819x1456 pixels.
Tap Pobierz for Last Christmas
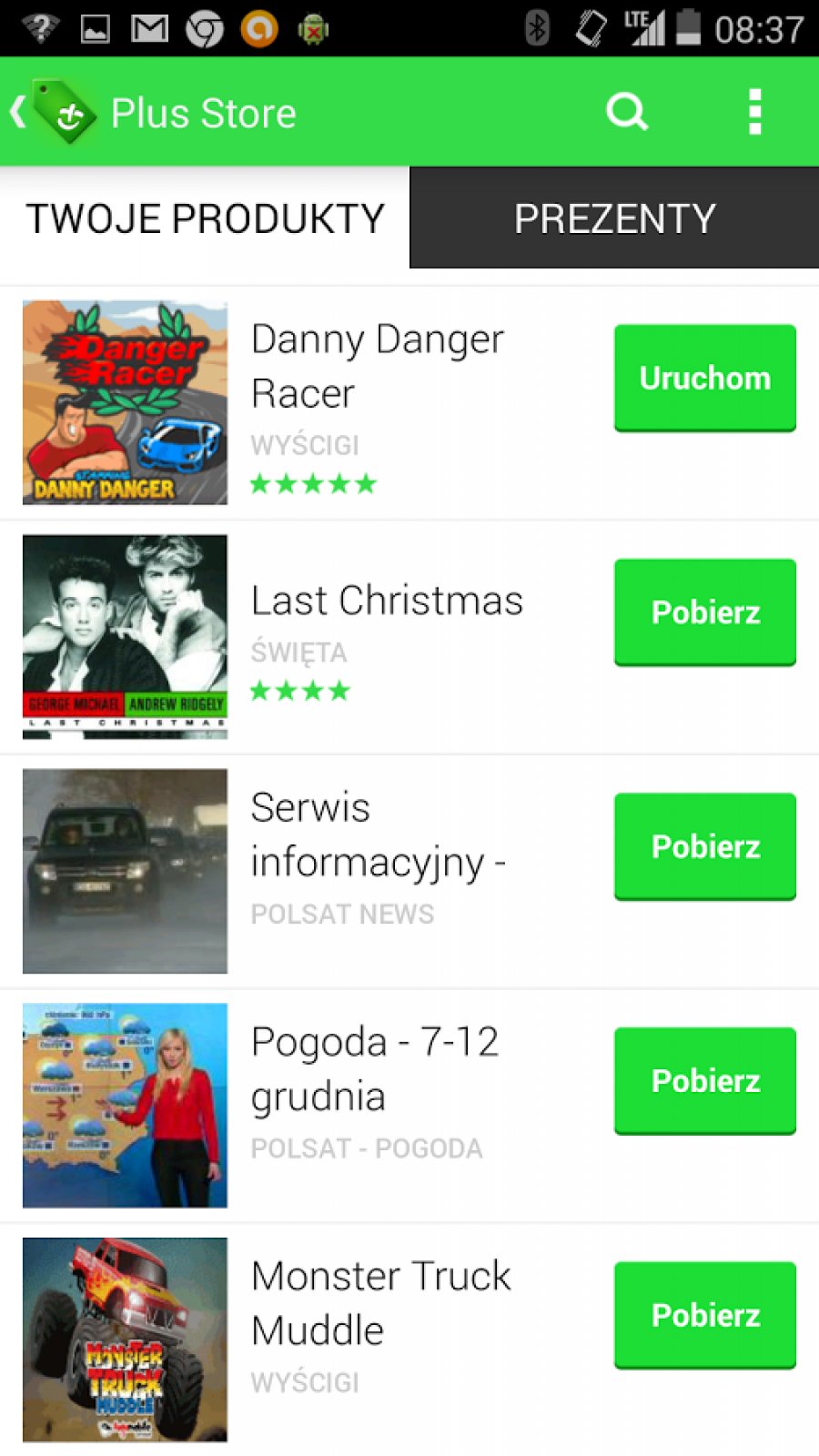tap(705, 612)
